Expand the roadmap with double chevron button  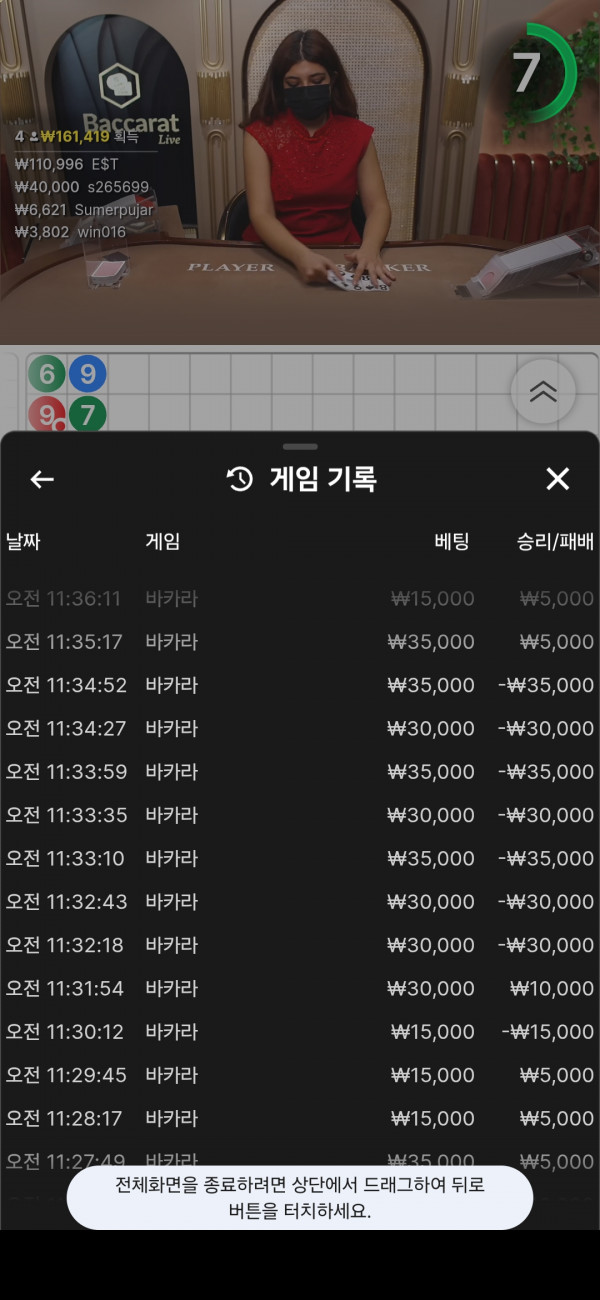pos(543,391)
